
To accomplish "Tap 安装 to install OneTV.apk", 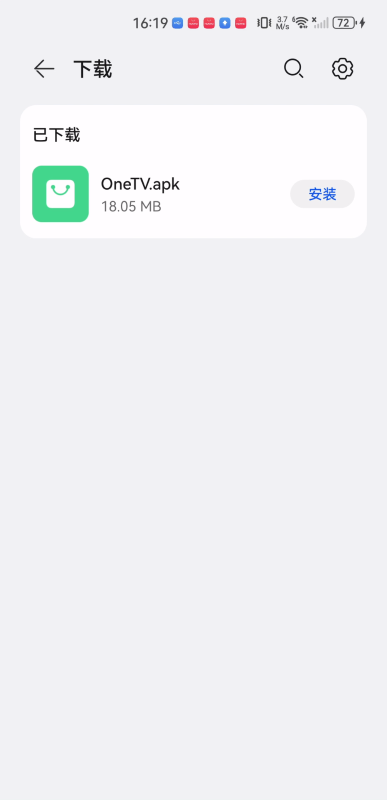I will click(x=322, y=194).
